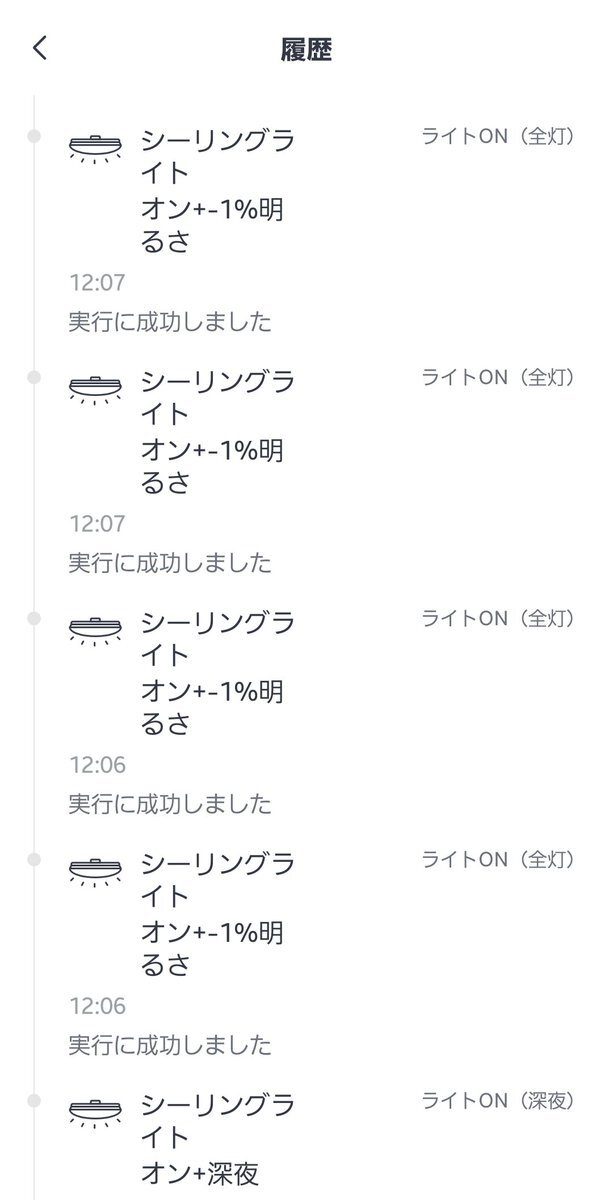The width and height of the screenshot is (613, 1200).
Task: Go back from the 履歴 screen
Action: click(40, 48)
